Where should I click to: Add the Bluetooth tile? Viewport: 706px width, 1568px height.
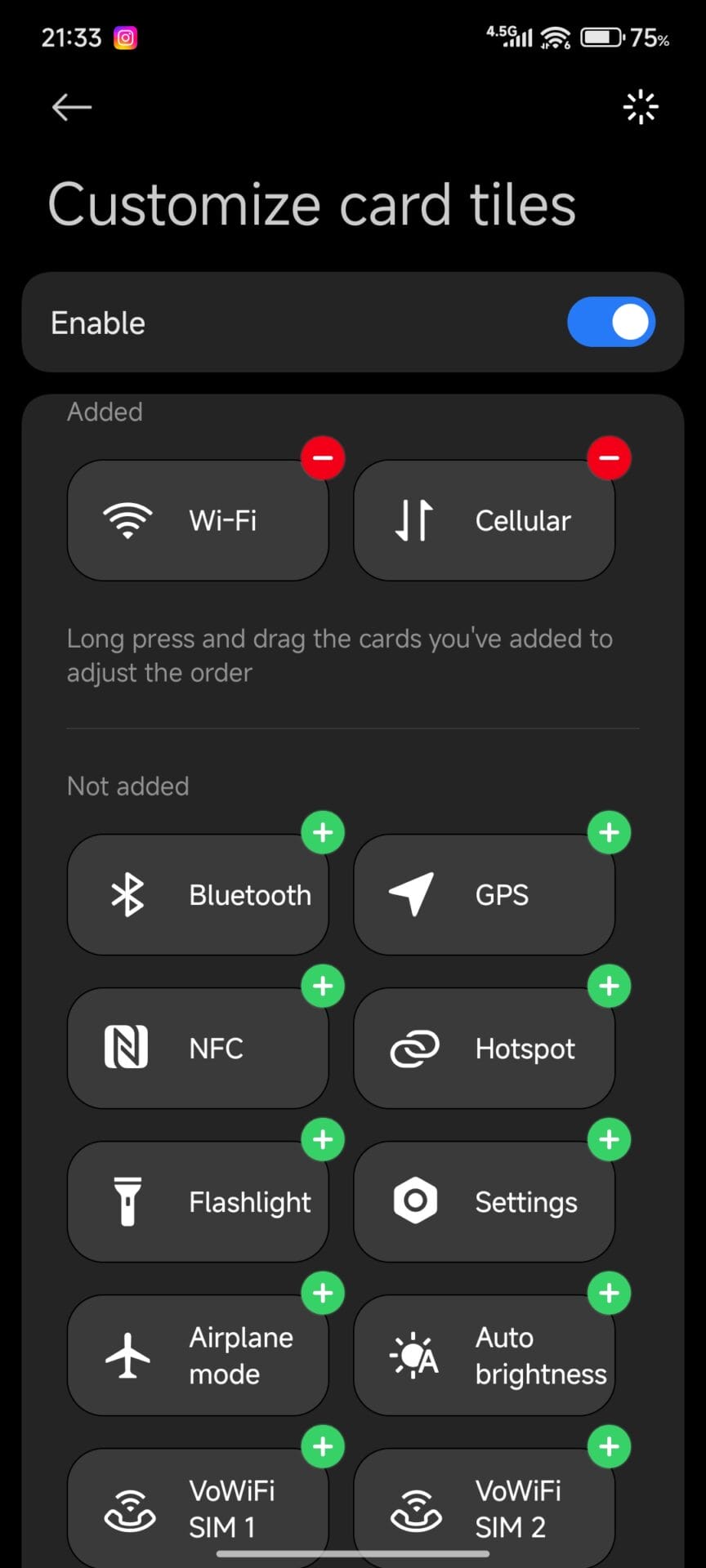[323, 833]
